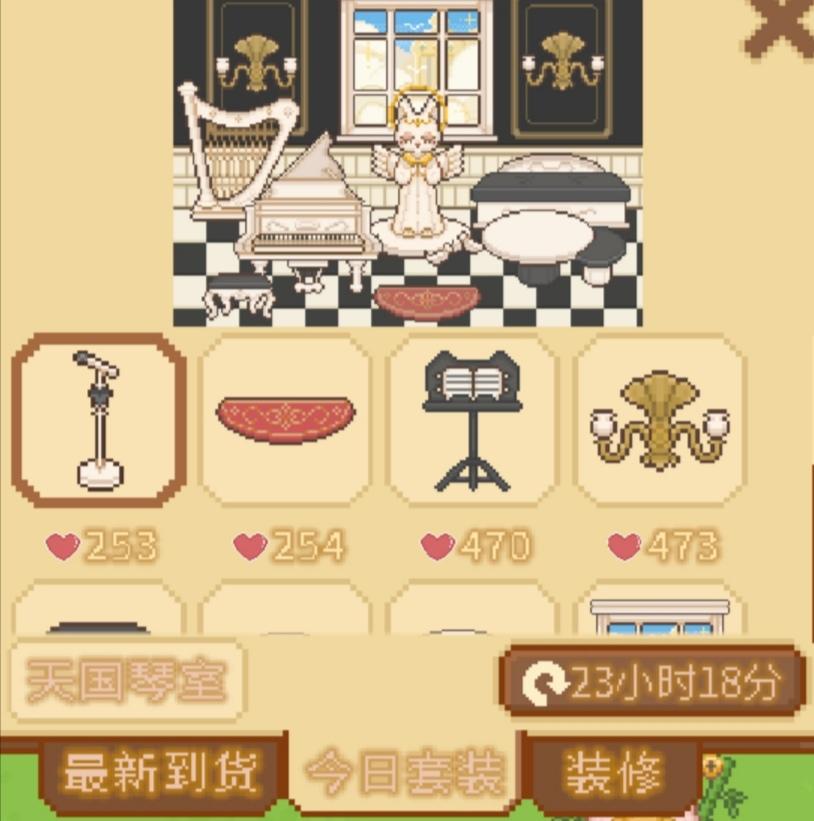Image resolution: width=814 pixels, height=821 pixels.
Task: Select the black music stand item
Action: (x=472, y=420)
